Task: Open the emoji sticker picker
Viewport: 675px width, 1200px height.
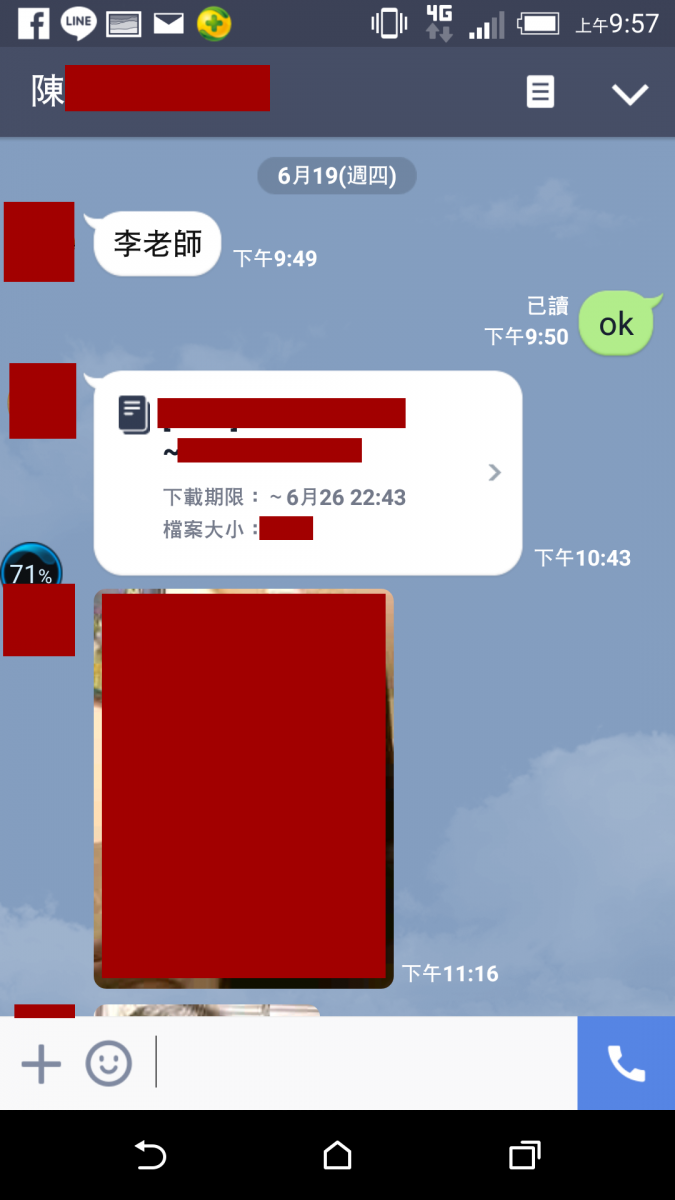Action: point(108,1064)
